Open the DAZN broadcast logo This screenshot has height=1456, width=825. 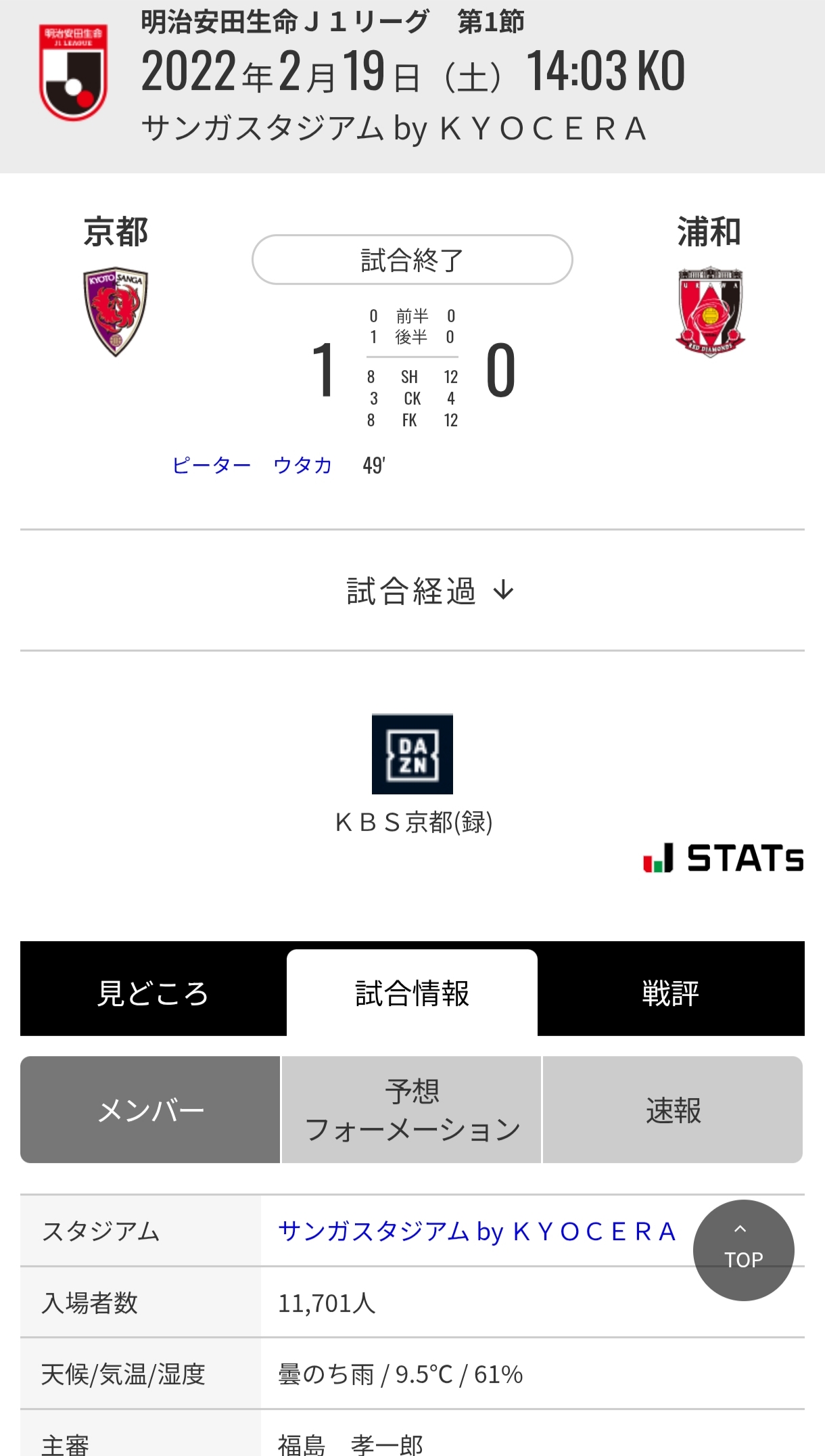point(412,754)
